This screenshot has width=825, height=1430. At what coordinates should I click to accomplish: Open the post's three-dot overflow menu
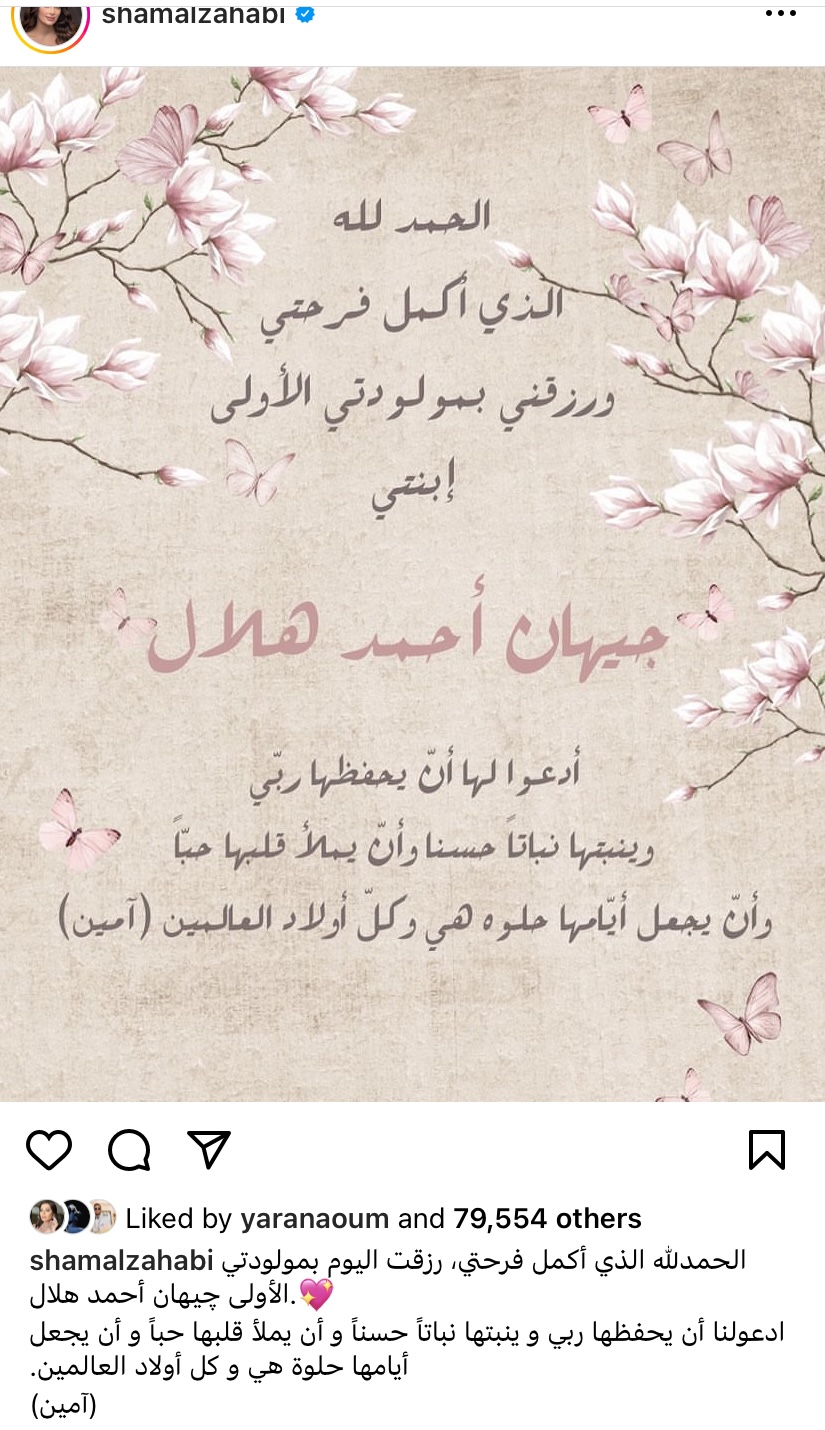[780, 14]
